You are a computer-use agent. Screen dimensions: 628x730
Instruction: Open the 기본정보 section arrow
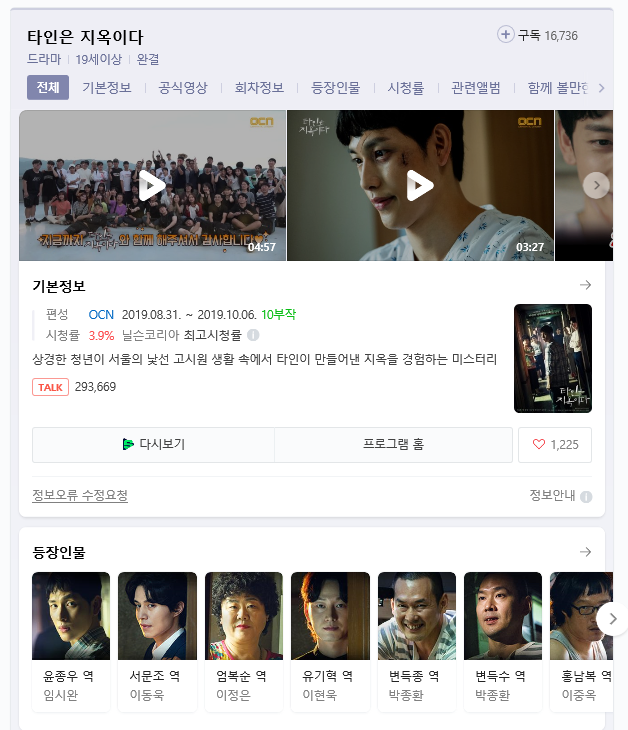(x=585, y=286)
